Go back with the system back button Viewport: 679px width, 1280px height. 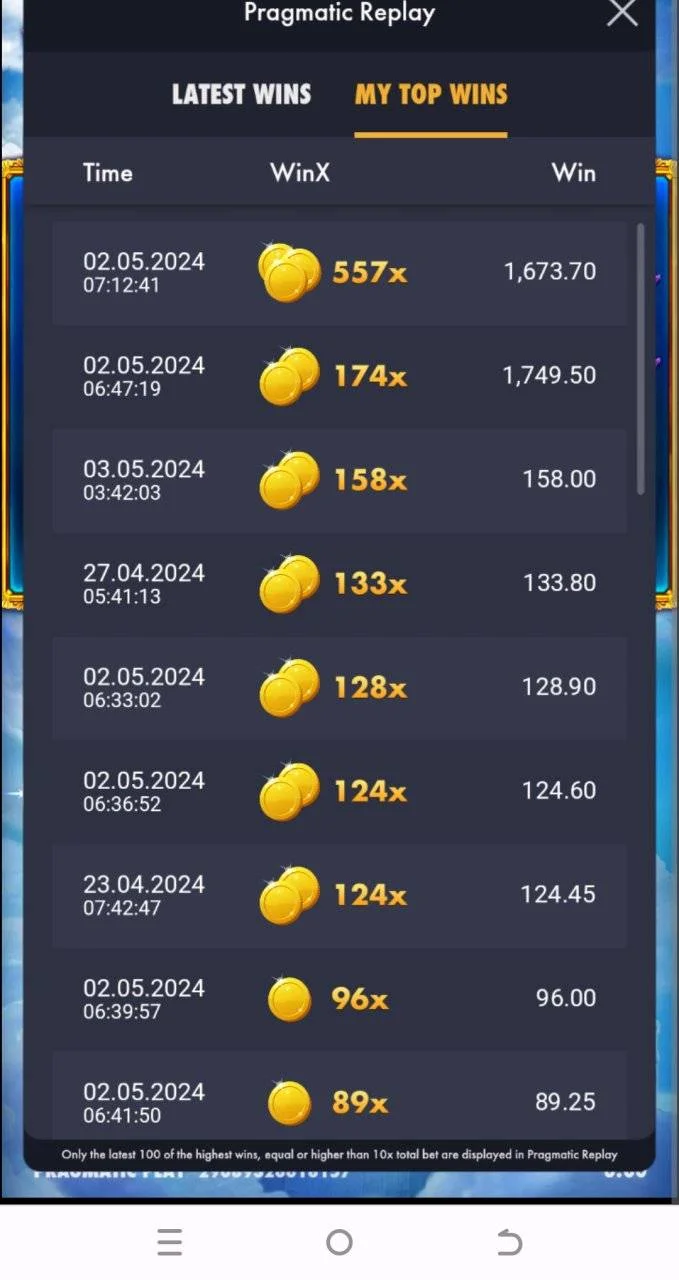point(509,1242)
